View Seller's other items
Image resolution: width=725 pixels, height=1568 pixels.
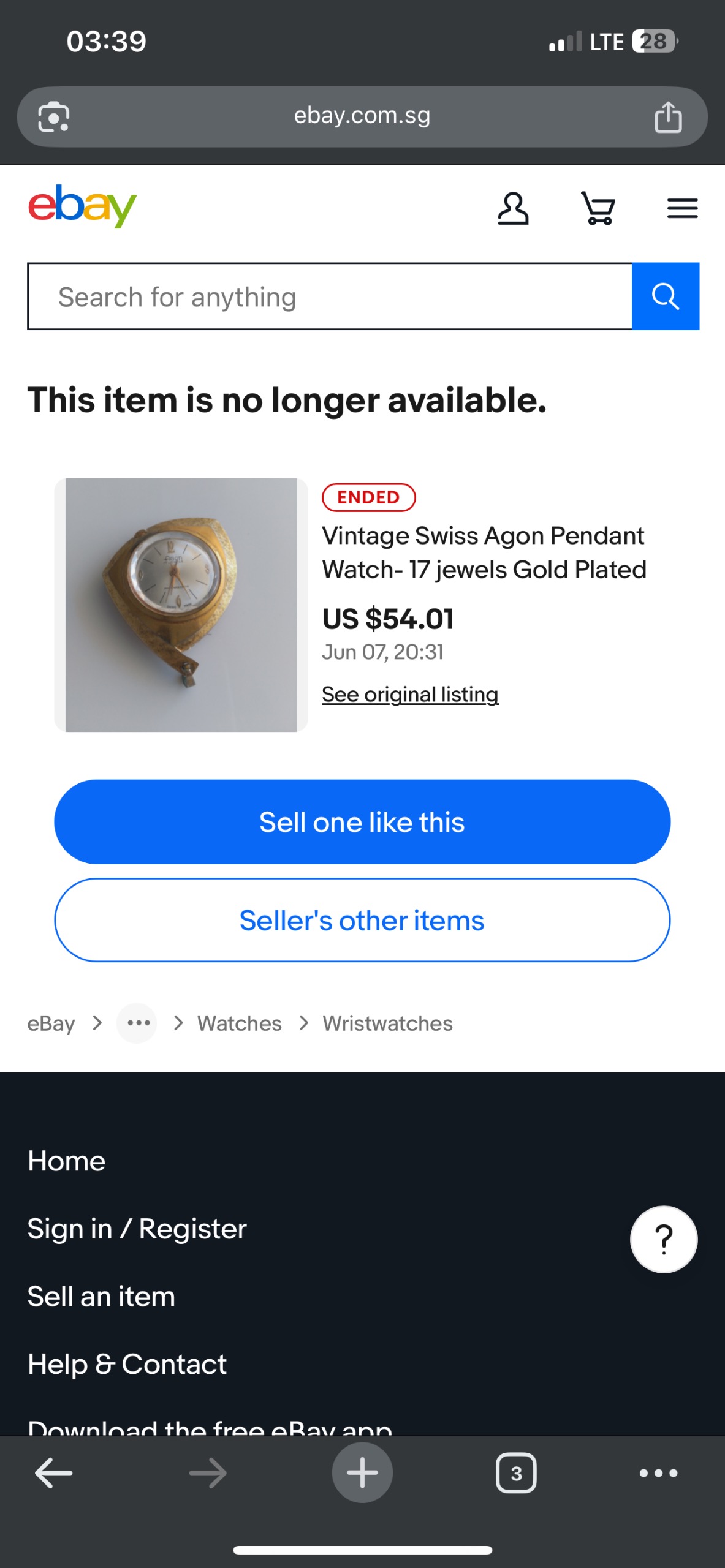pyautogui.click(x=362, y=921)
